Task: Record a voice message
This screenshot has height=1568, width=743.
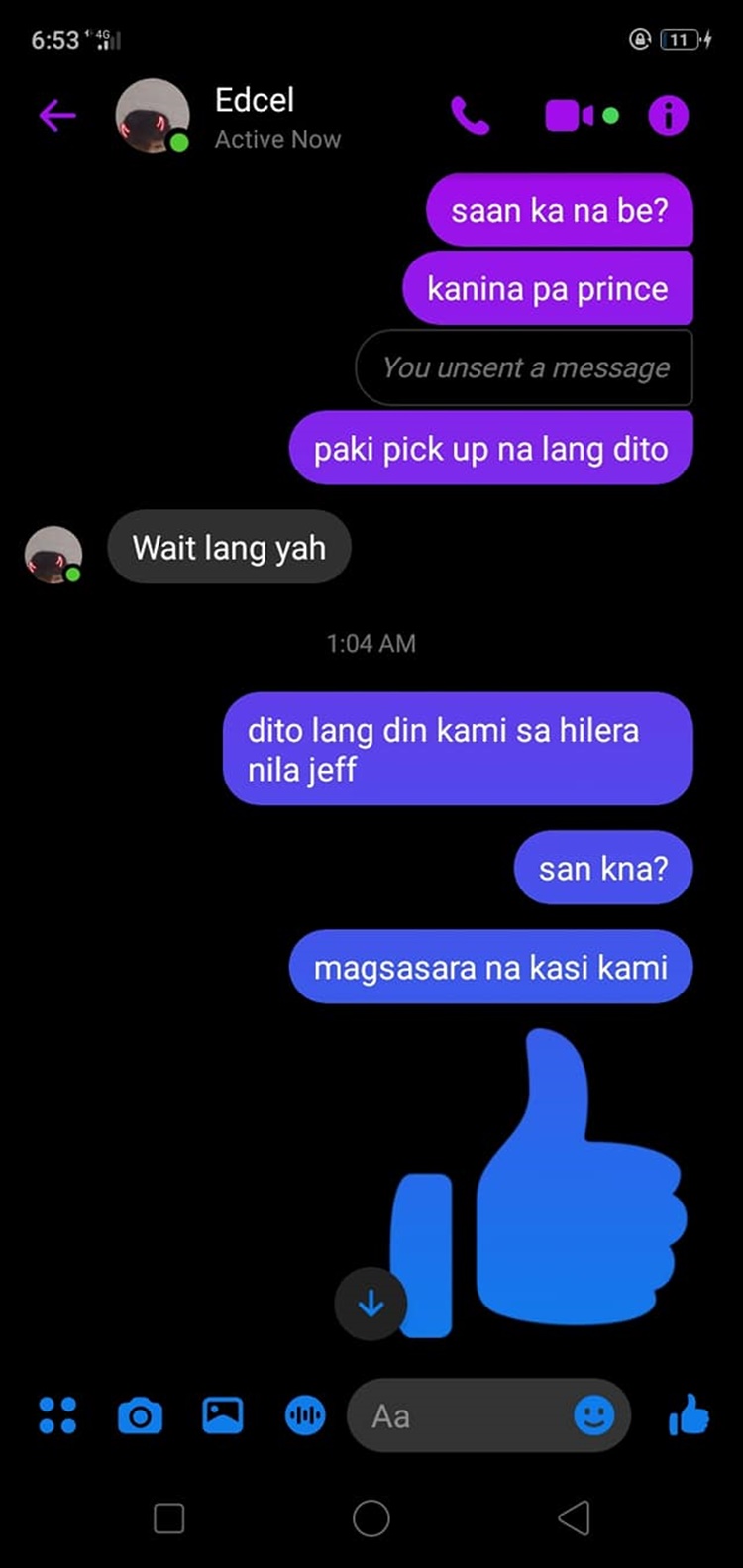Action: (x=305, y=1415)
